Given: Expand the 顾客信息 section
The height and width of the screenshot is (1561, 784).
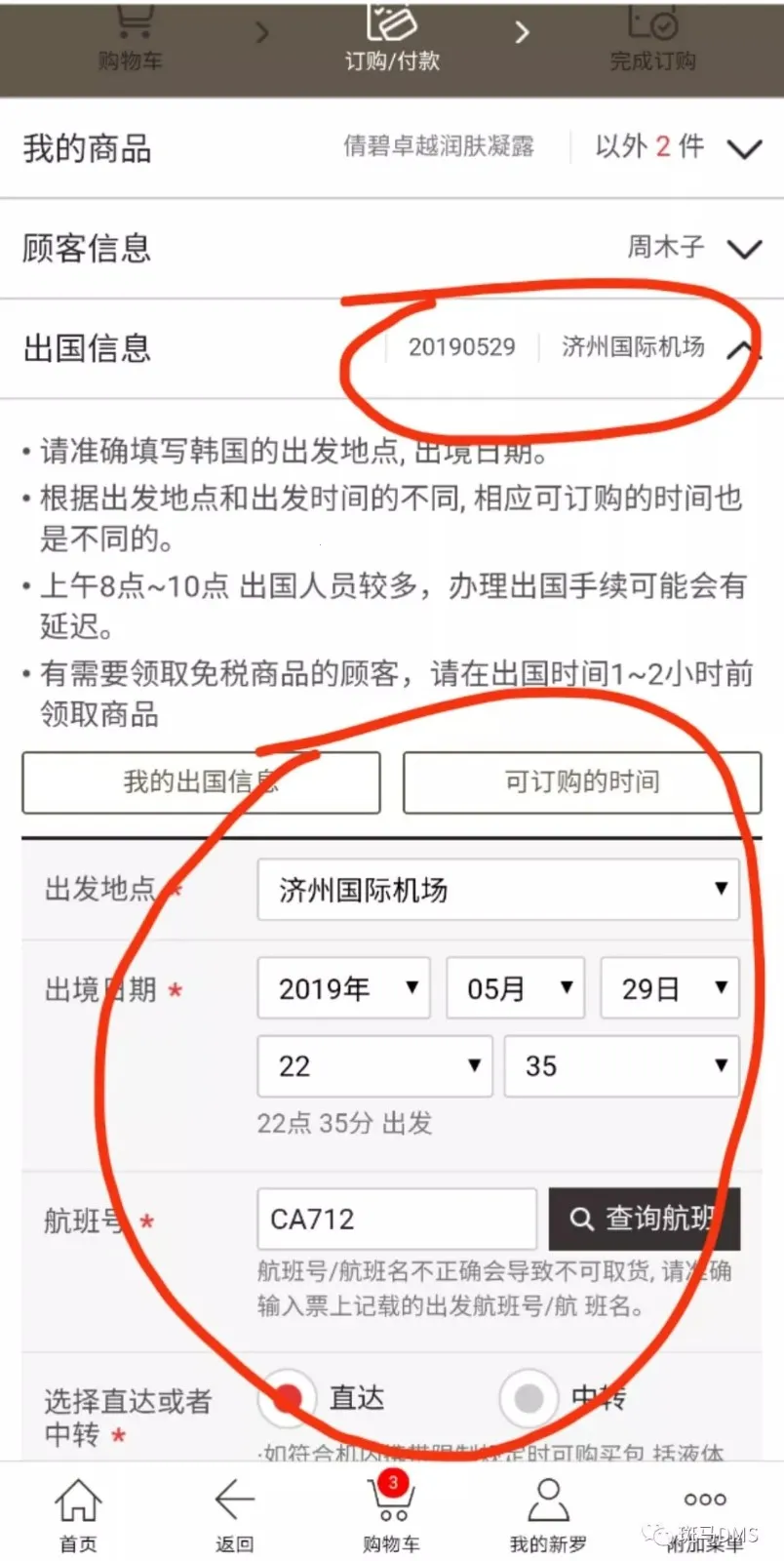Looking at the screenshot, I should (x=744, y=249).
